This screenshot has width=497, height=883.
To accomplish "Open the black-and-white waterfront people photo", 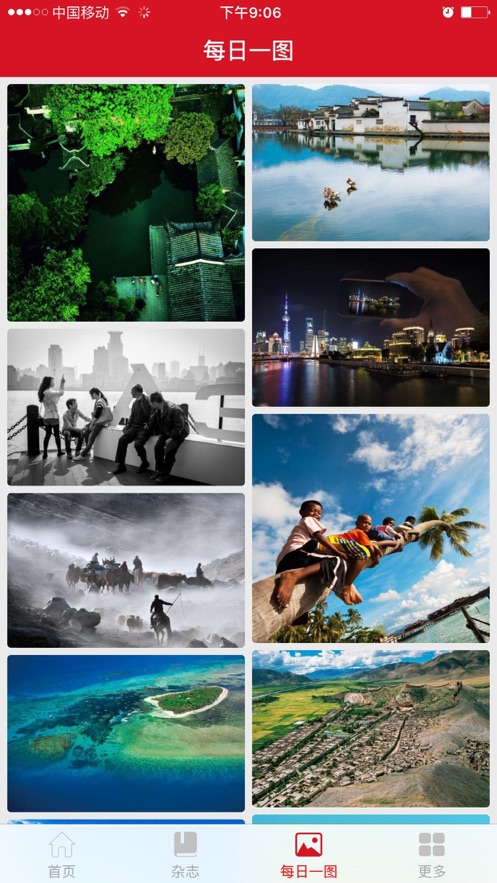I will (126, 407).
